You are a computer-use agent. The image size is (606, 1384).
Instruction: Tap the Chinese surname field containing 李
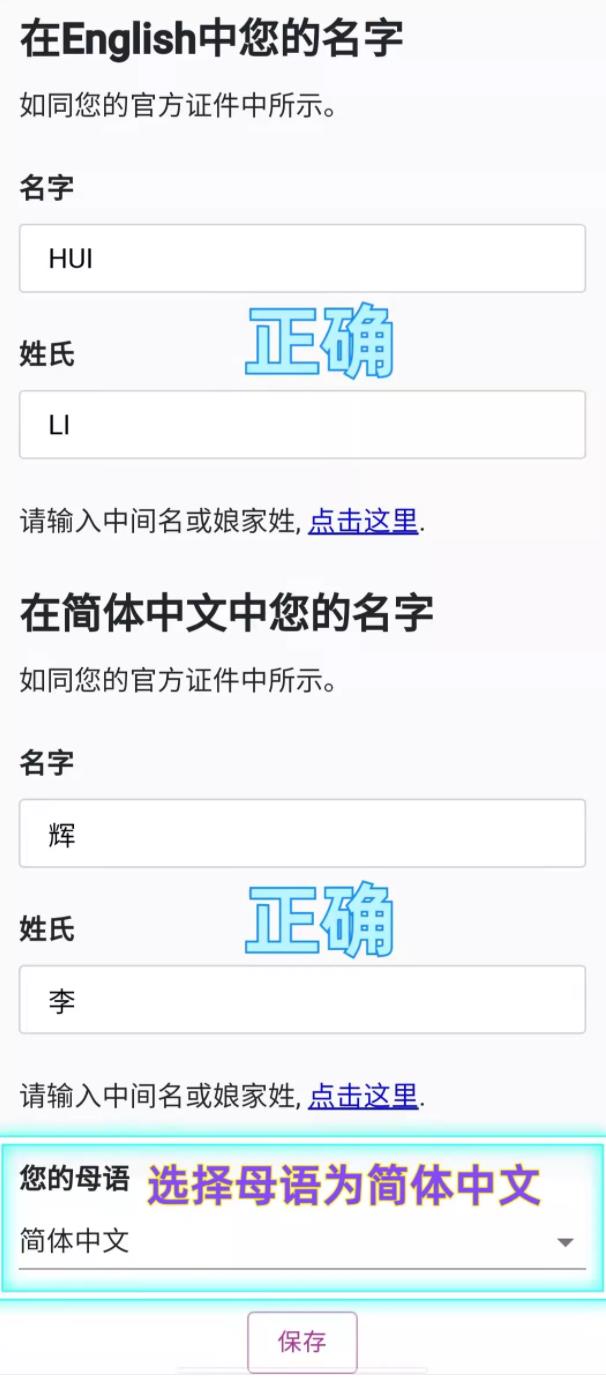coord(302,1000)
